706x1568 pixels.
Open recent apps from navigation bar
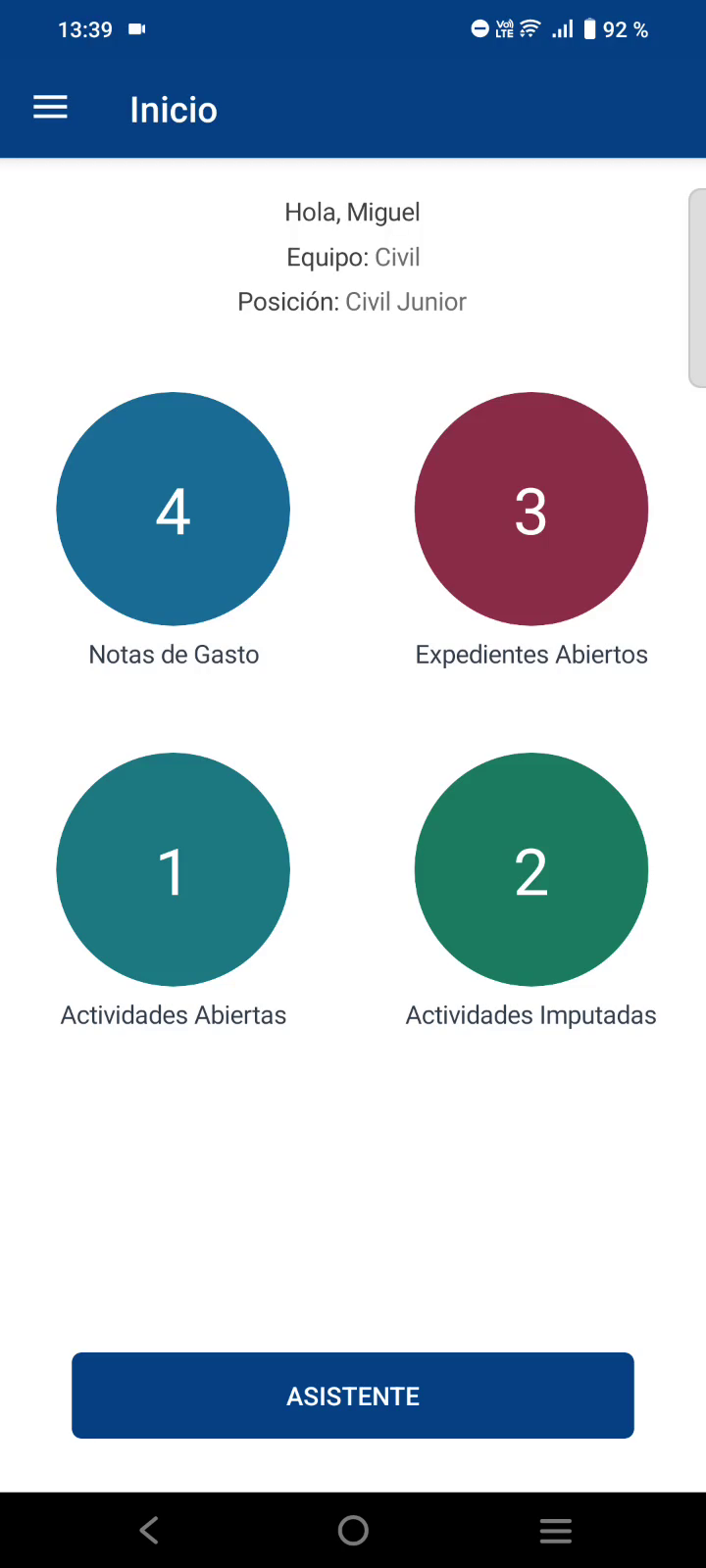[x=556, y=1530]
